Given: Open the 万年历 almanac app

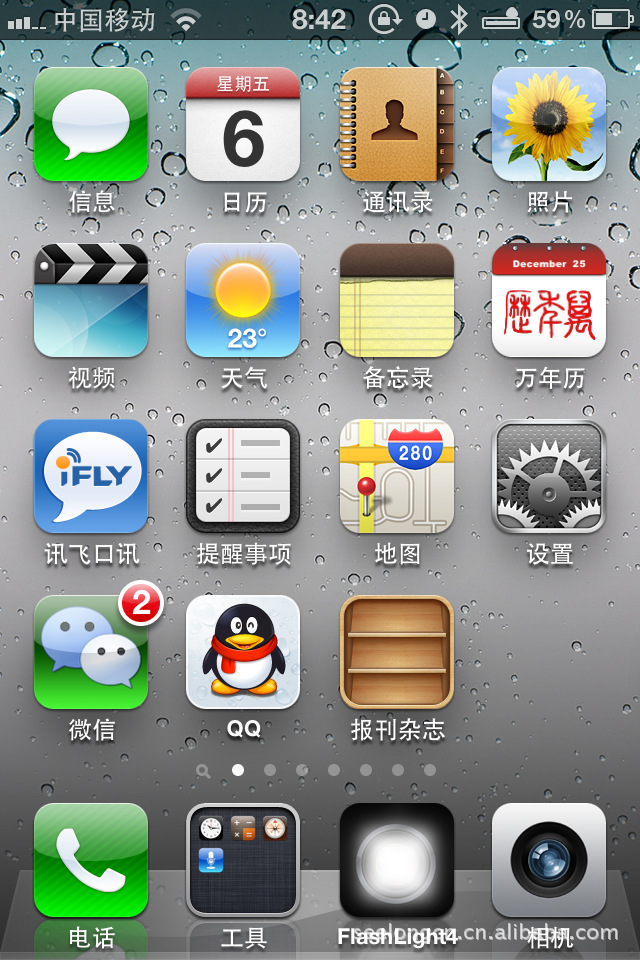Looking at the screenshot, I should point(549,301).
